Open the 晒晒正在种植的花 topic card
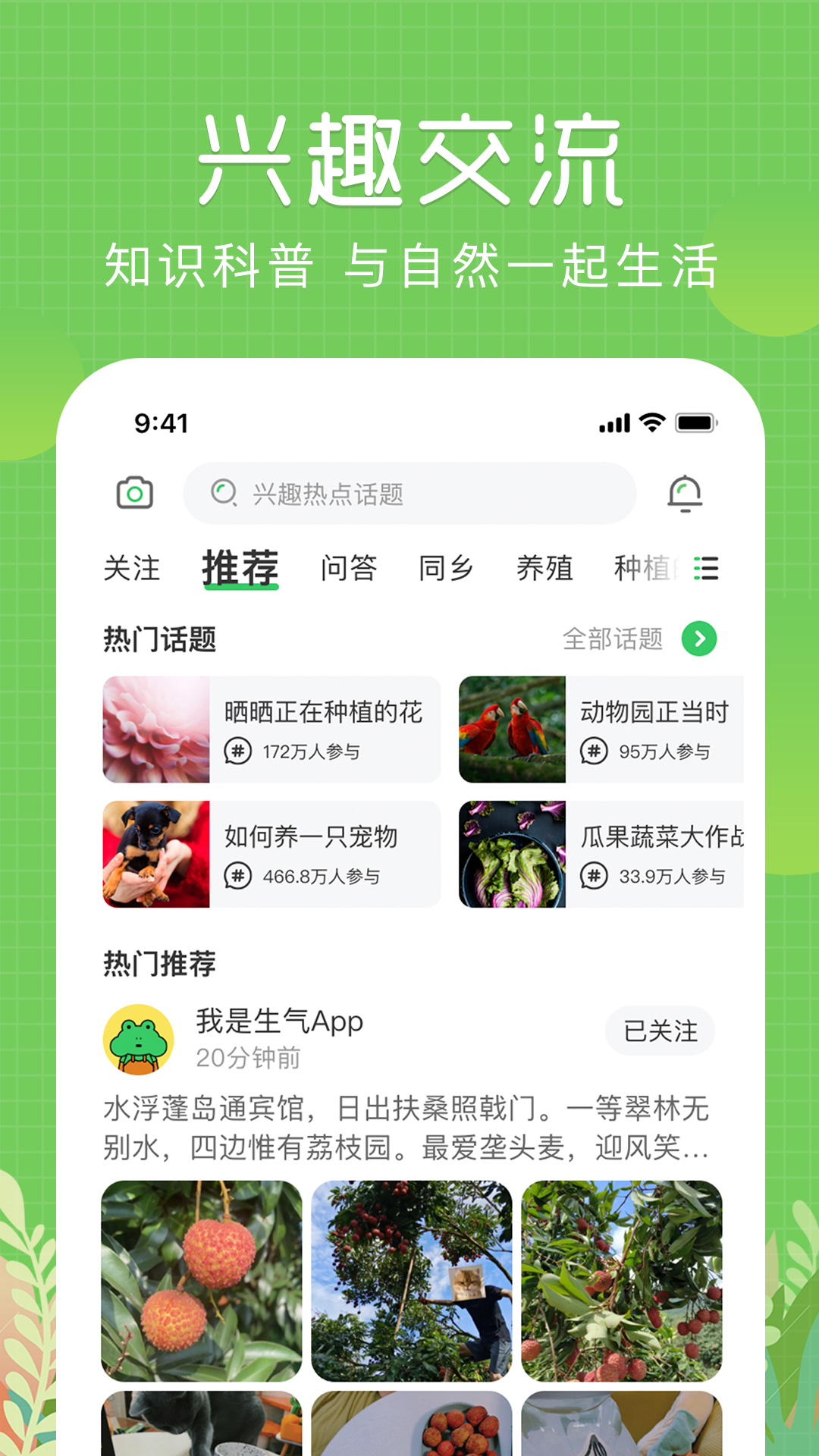Image resolution: width=819 pixels, height=1456 pixels. tap(271, 730)
